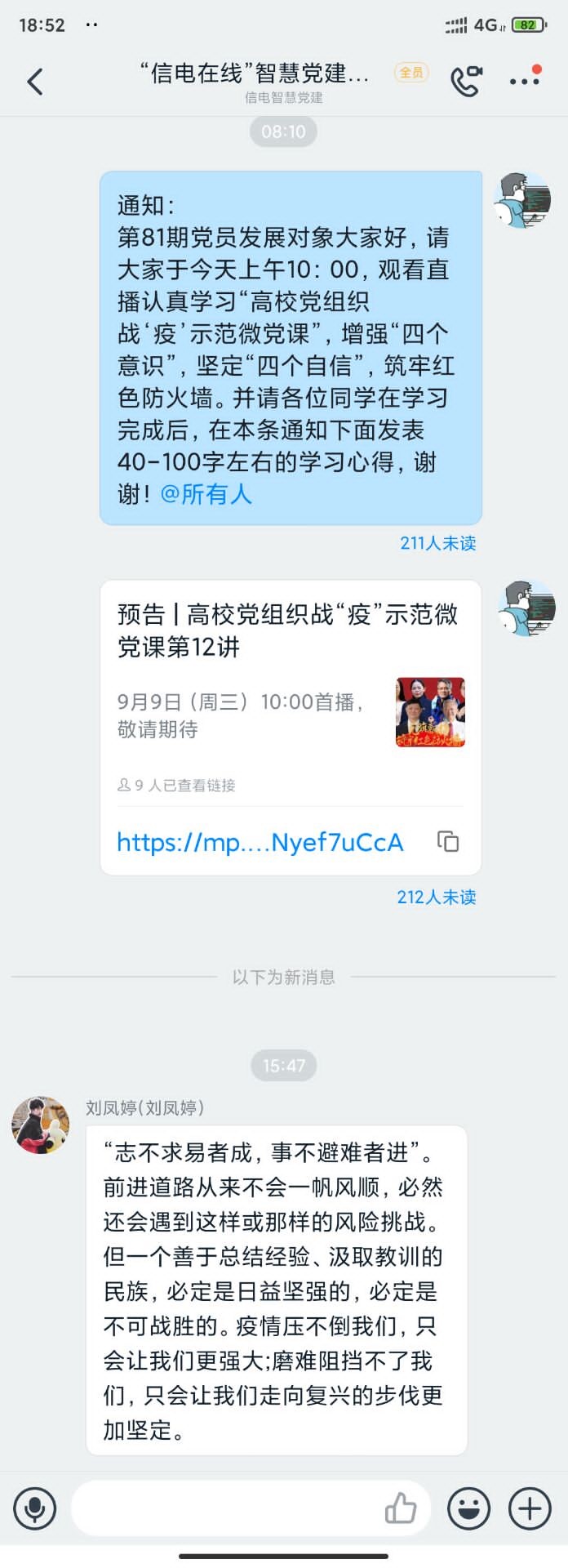568x1568 pixels.
Task: Go back from the group chat
Action: pos(35,82)
